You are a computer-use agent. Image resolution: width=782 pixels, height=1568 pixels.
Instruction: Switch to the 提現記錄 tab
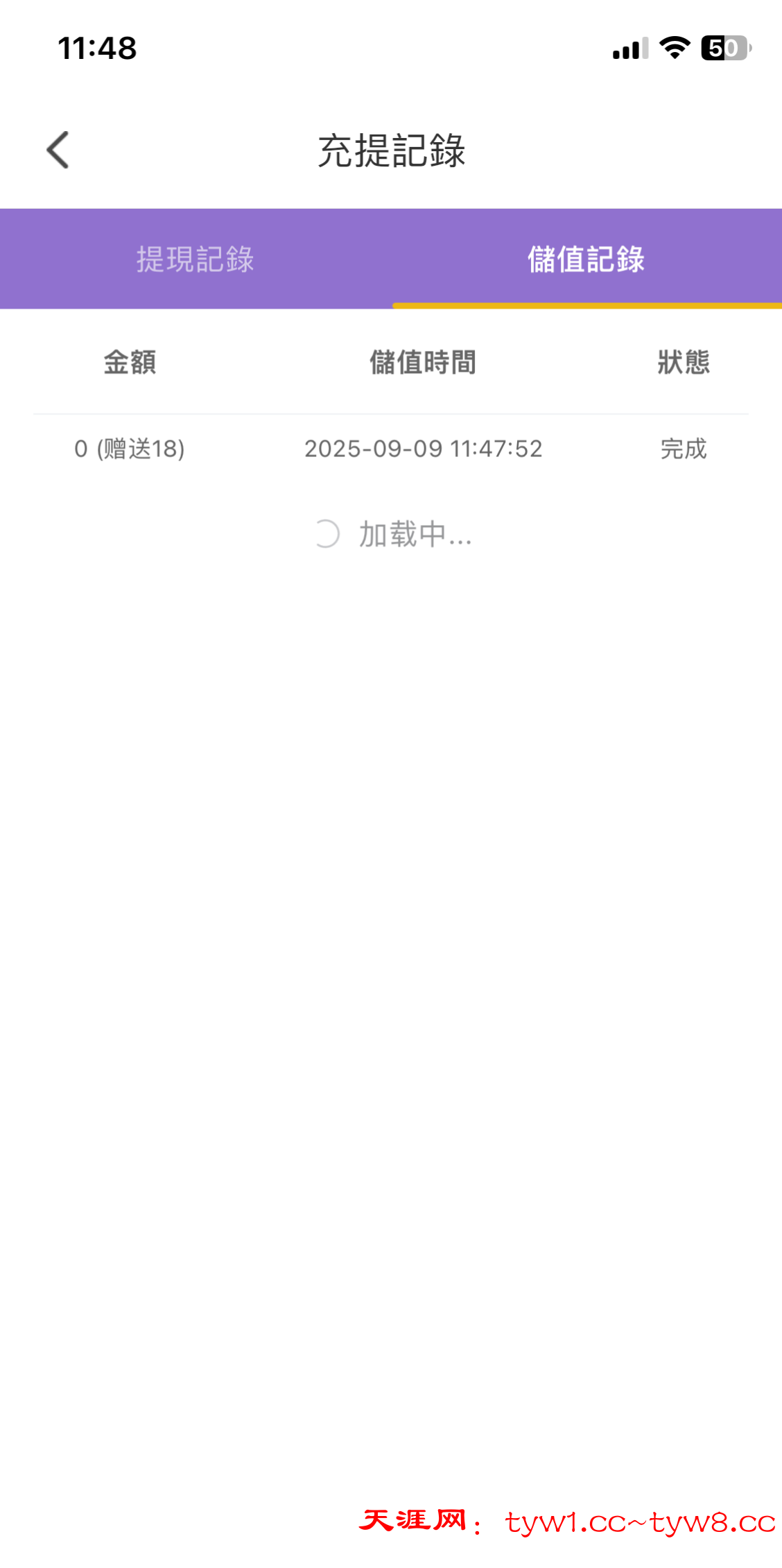pyautogui.click(x=195, y=259)
